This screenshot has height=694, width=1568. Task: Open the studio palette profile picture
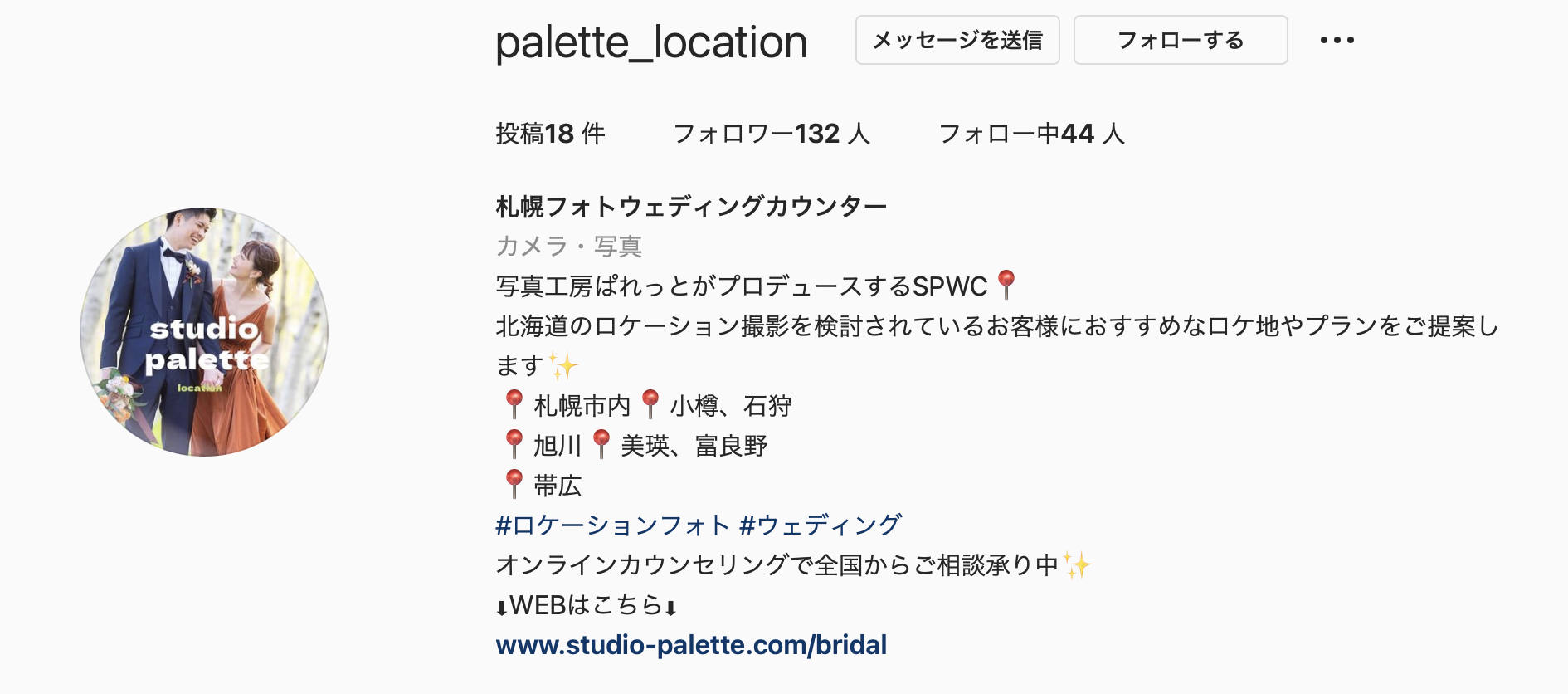pyautogui.click(x=204, y=332)
